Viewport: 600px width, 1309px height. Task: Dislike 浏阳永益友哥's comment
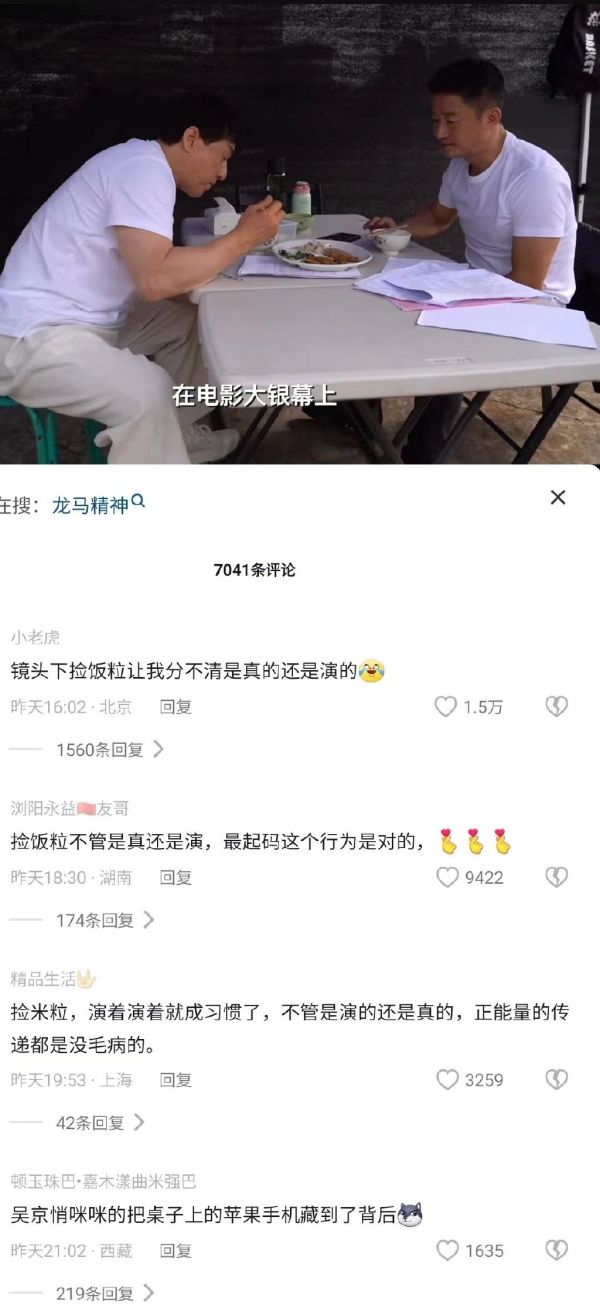pos(556,877)
